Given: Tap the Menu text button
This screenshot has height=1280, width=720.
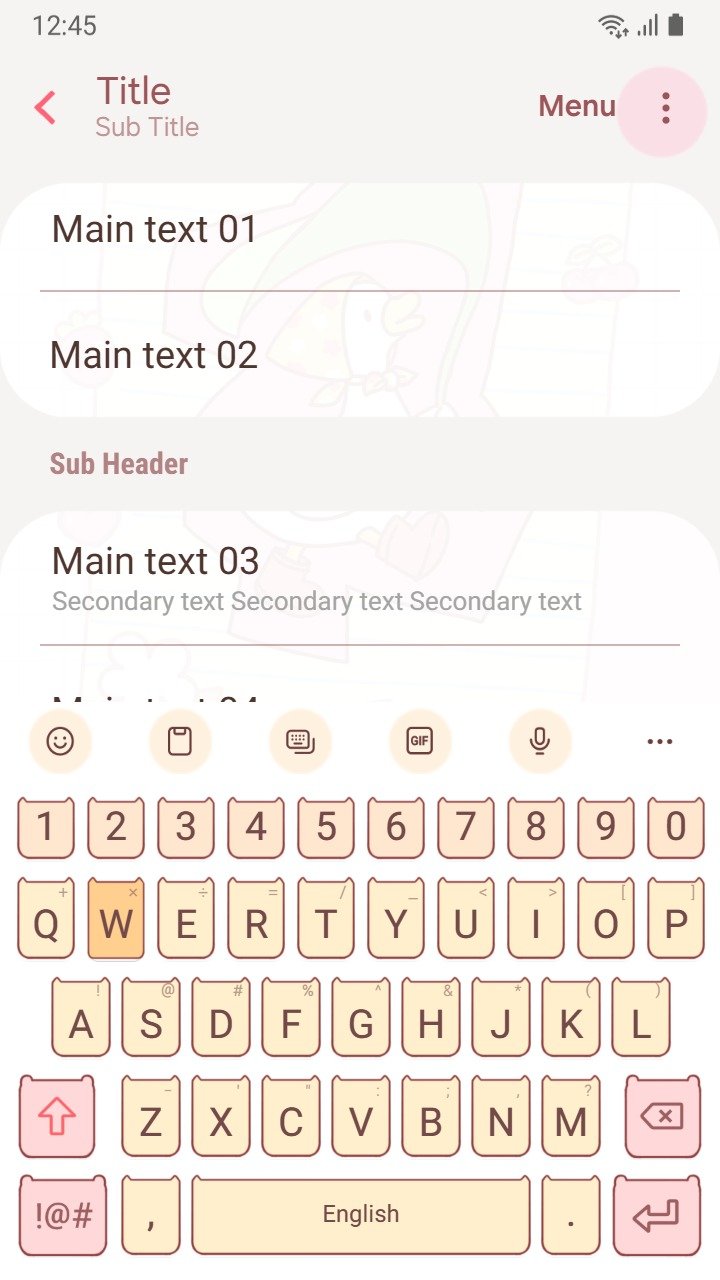Looking at the screenshot, I should click(x=577, y=107).
